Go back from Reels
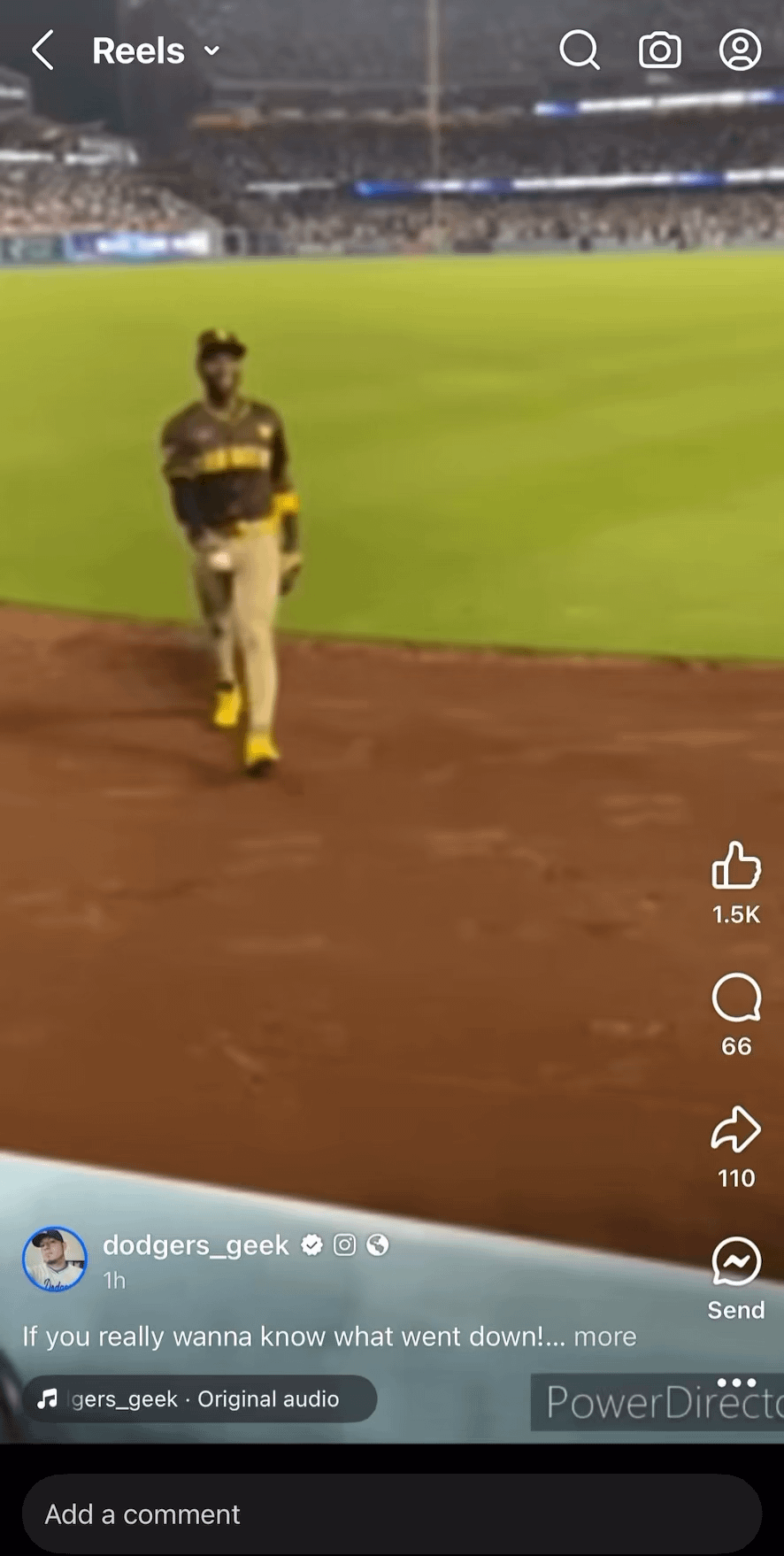The image size is (784, 1556). pos(42,50)
